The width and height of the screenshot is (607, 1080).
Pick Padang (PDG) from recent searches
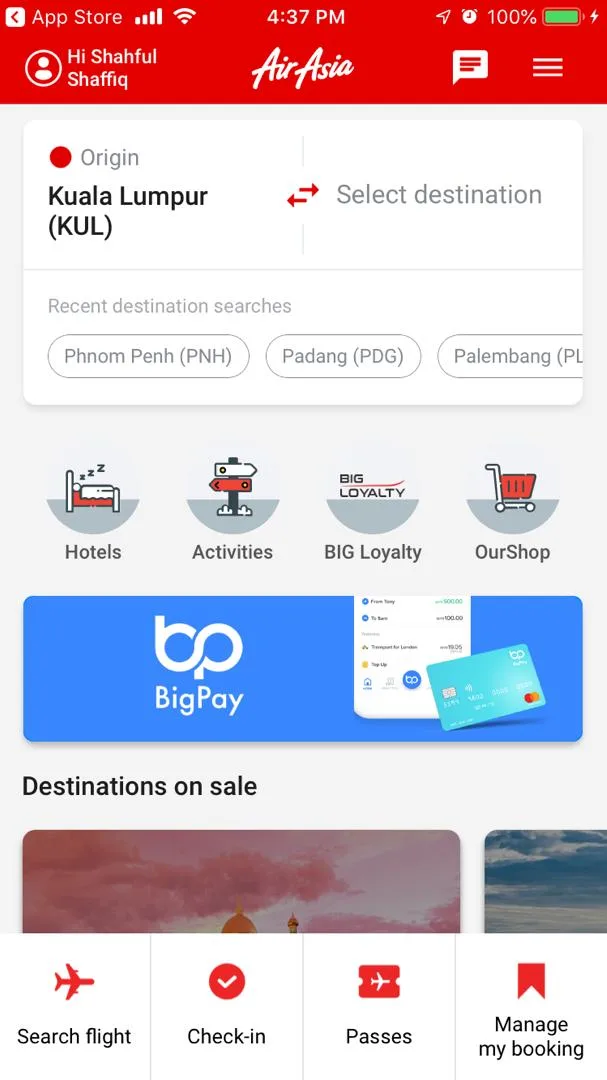click(343, 356)
